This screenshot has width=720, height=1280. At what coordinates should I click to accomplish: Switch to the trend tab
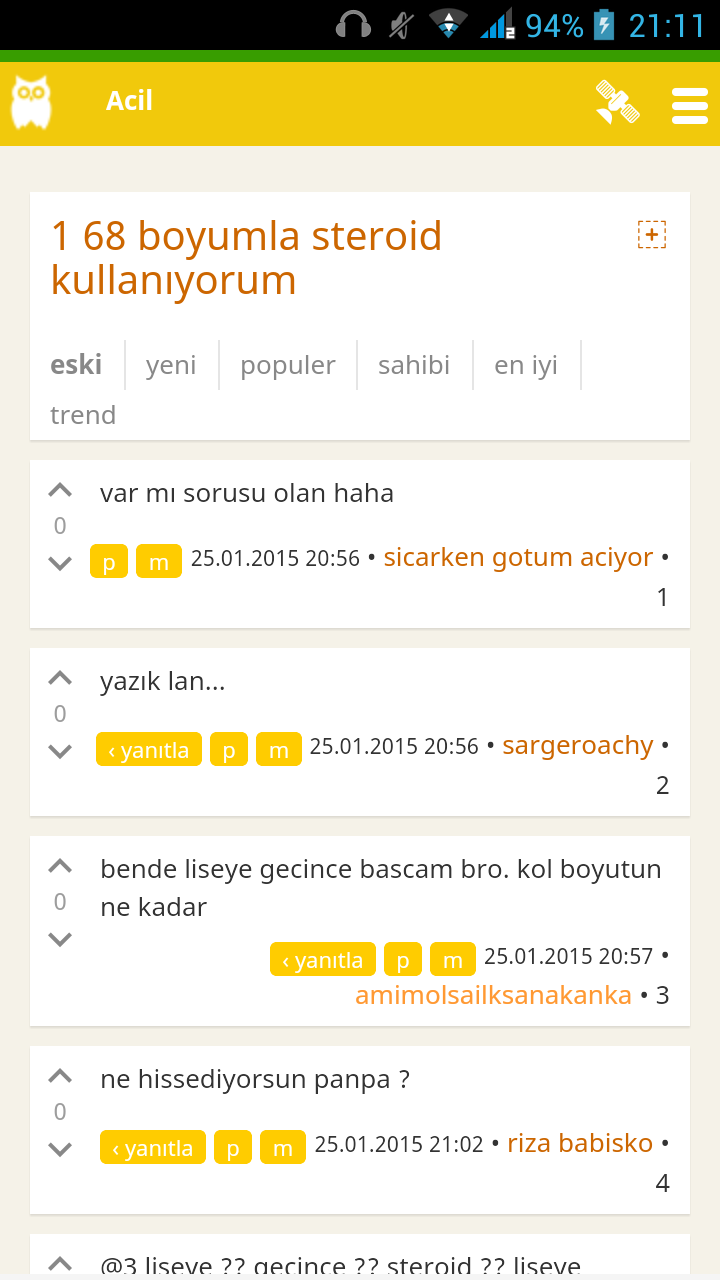pos(83,415)
